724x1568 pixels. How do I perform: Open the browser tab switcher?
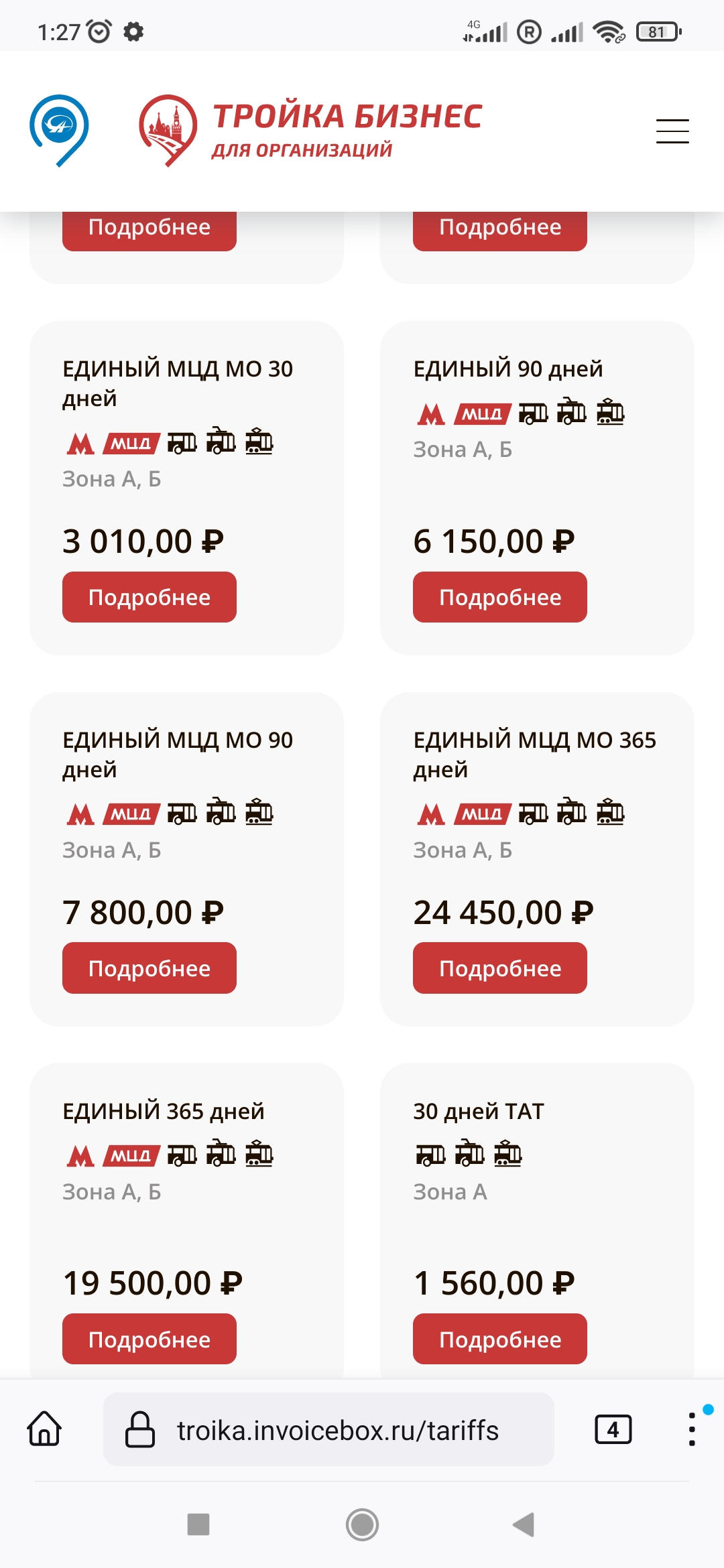click(x=613, y=1430)
